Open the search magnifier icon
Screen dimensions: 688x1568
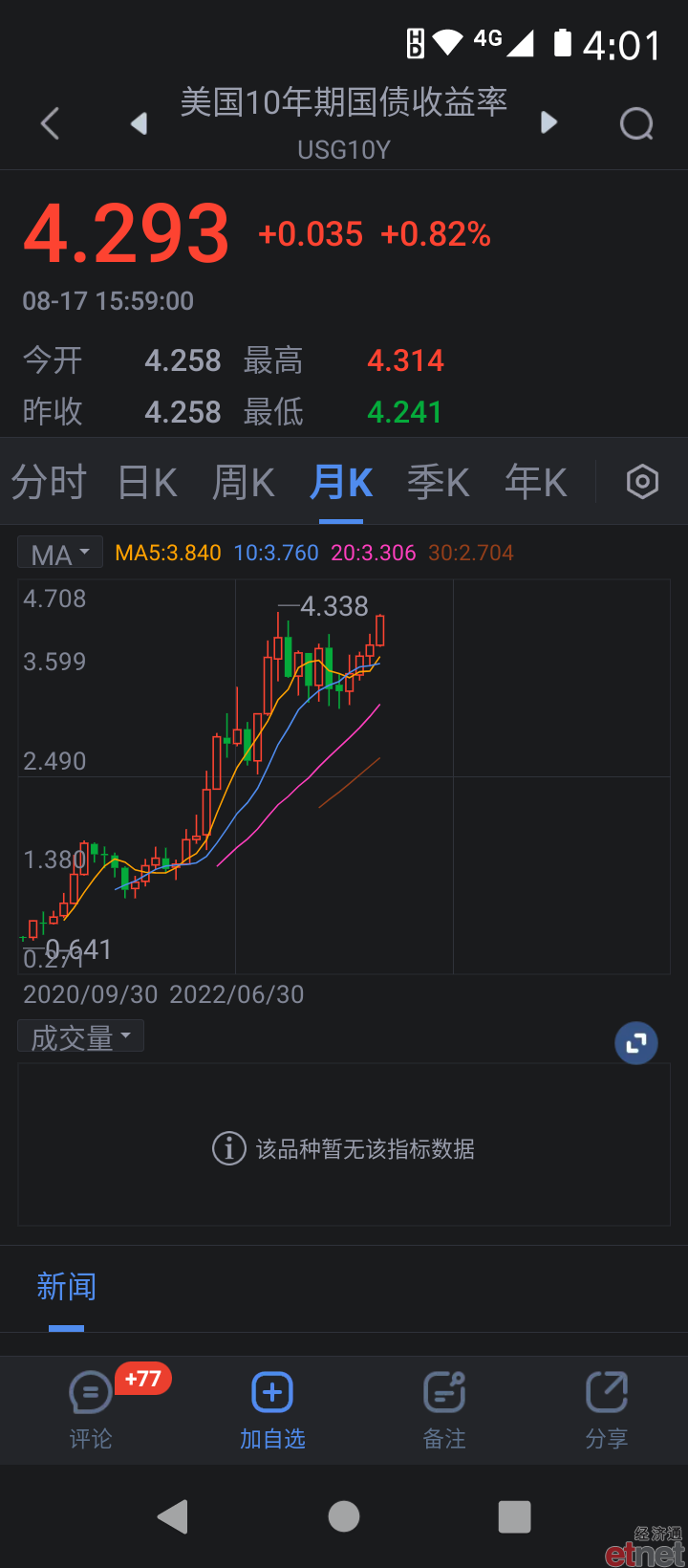click(636, 123)
